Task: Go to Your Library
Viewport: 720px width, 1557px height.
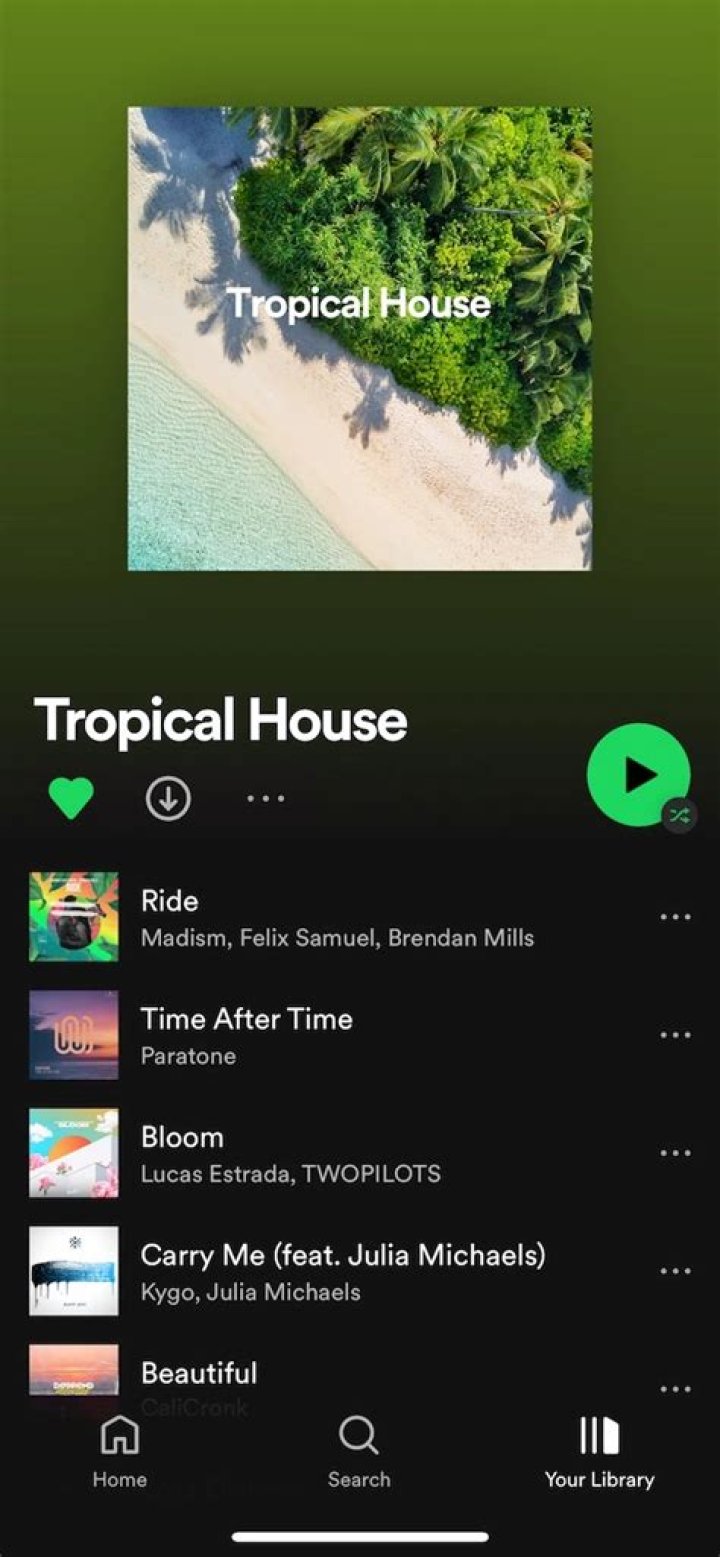Action: (x=597, y=1450)
